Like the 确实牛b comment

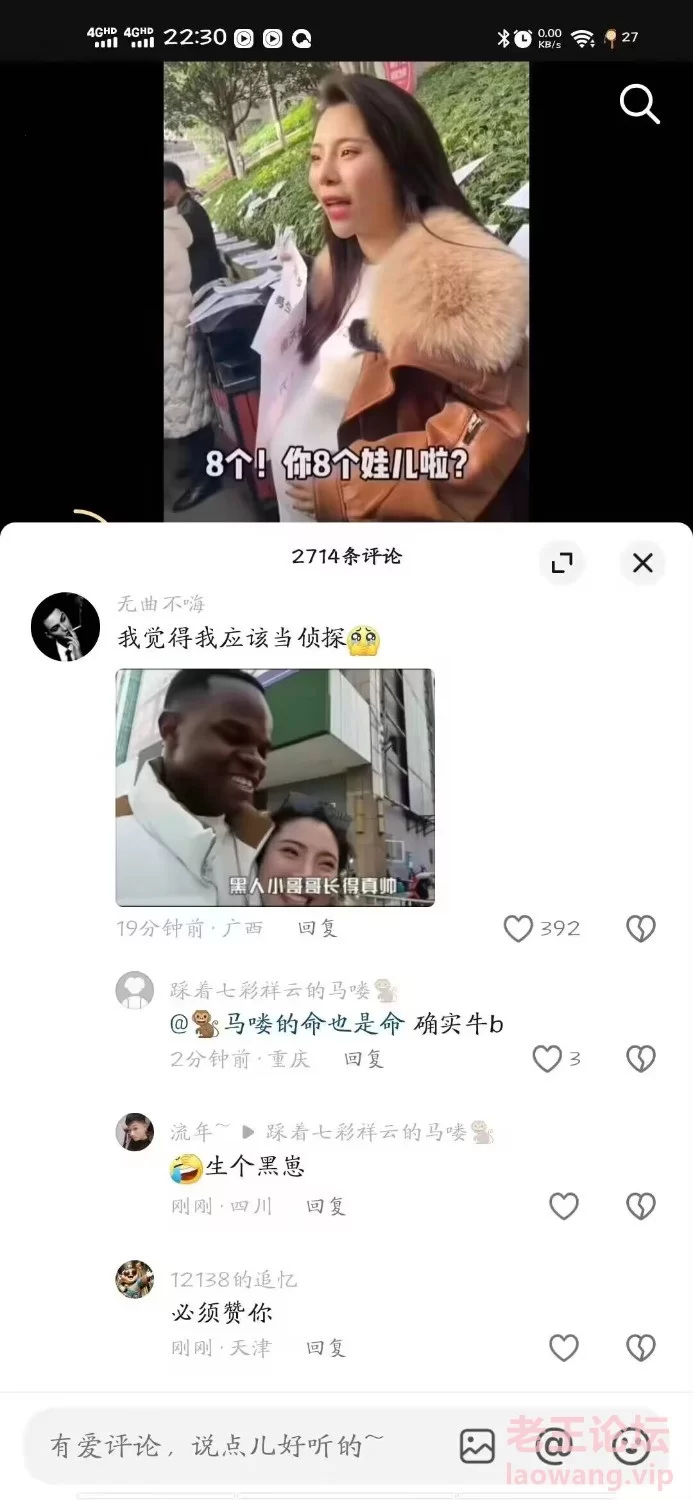pos(547,1059)
